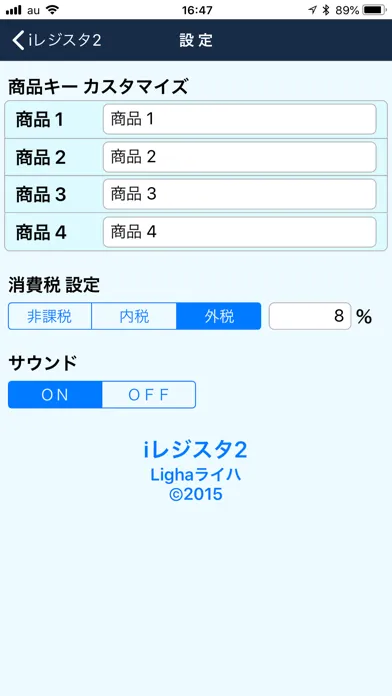Choose 外税 tax setting
Viewport: 392px width, 696px height.
pyautogui.click(x=219, y=316)
